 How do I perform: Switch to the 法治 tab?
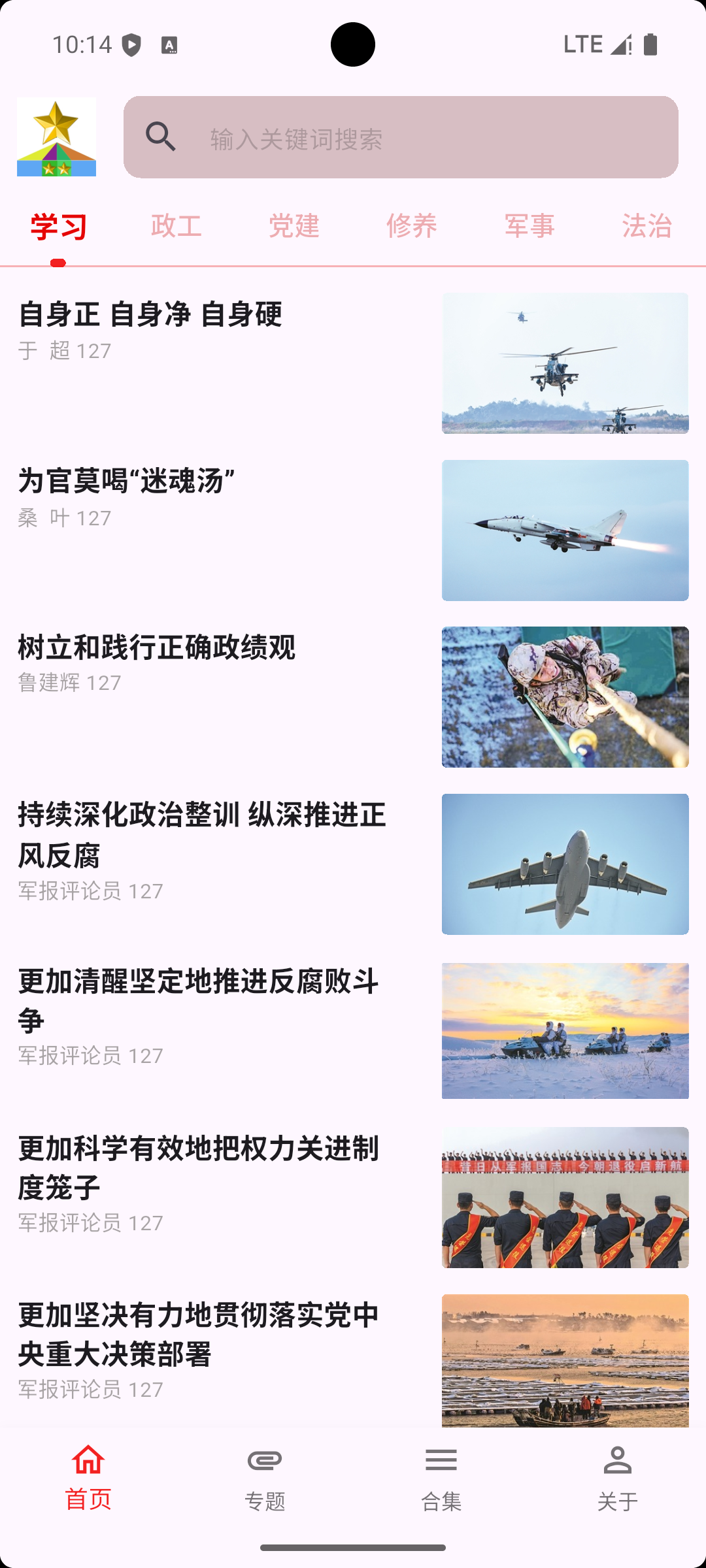[x=647, y=226]
